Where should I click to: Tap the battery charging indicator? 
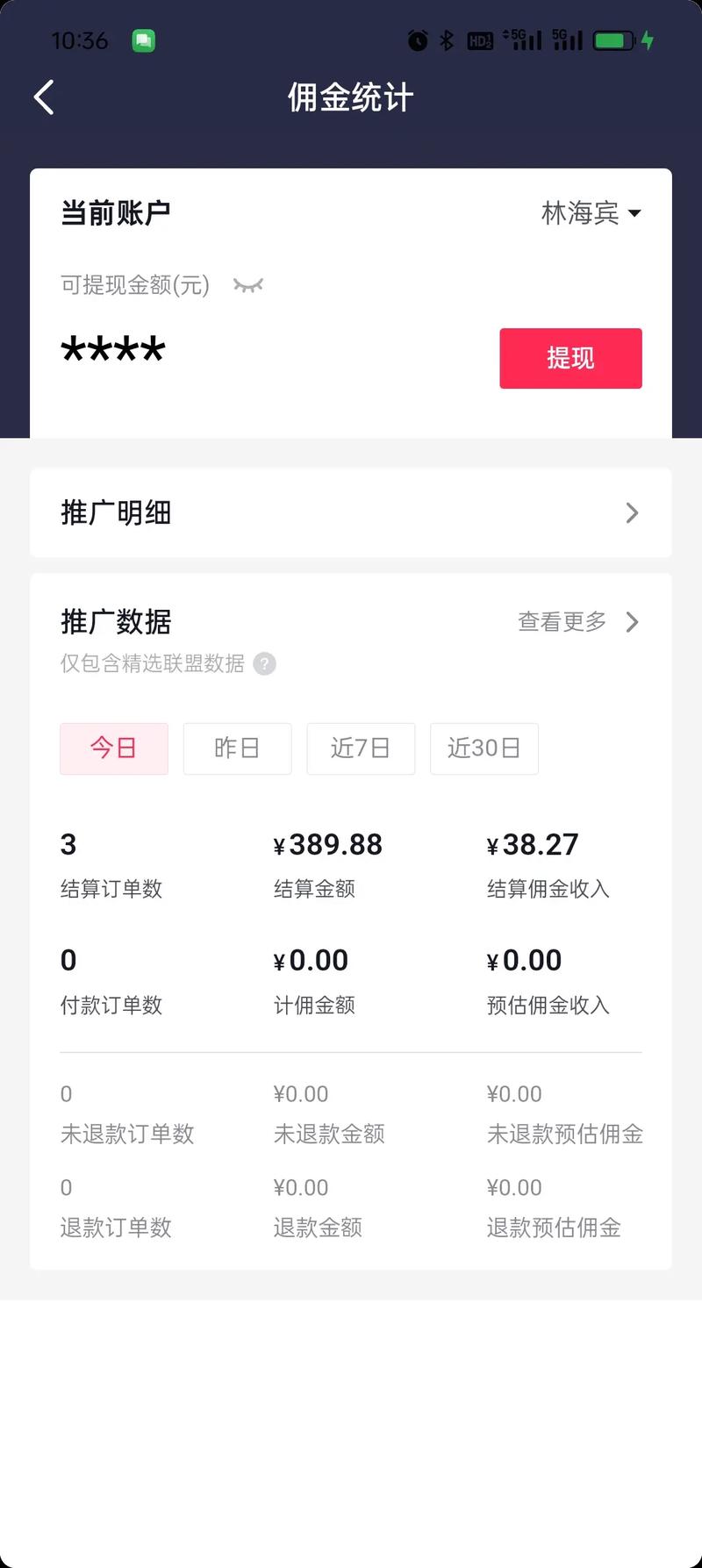[x=650, y=40]
